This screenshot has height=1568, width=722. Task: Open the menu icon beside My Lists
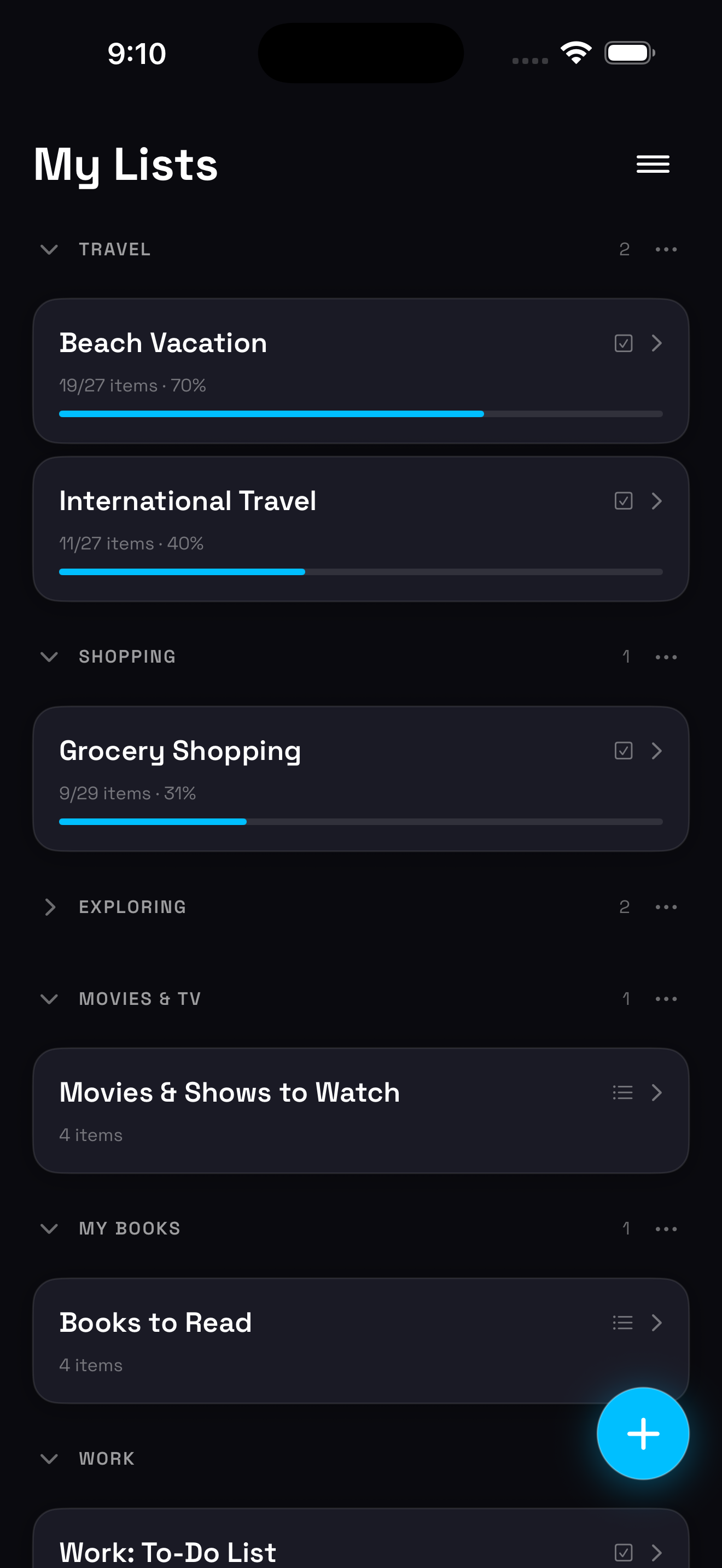click(x=653, y=163)
